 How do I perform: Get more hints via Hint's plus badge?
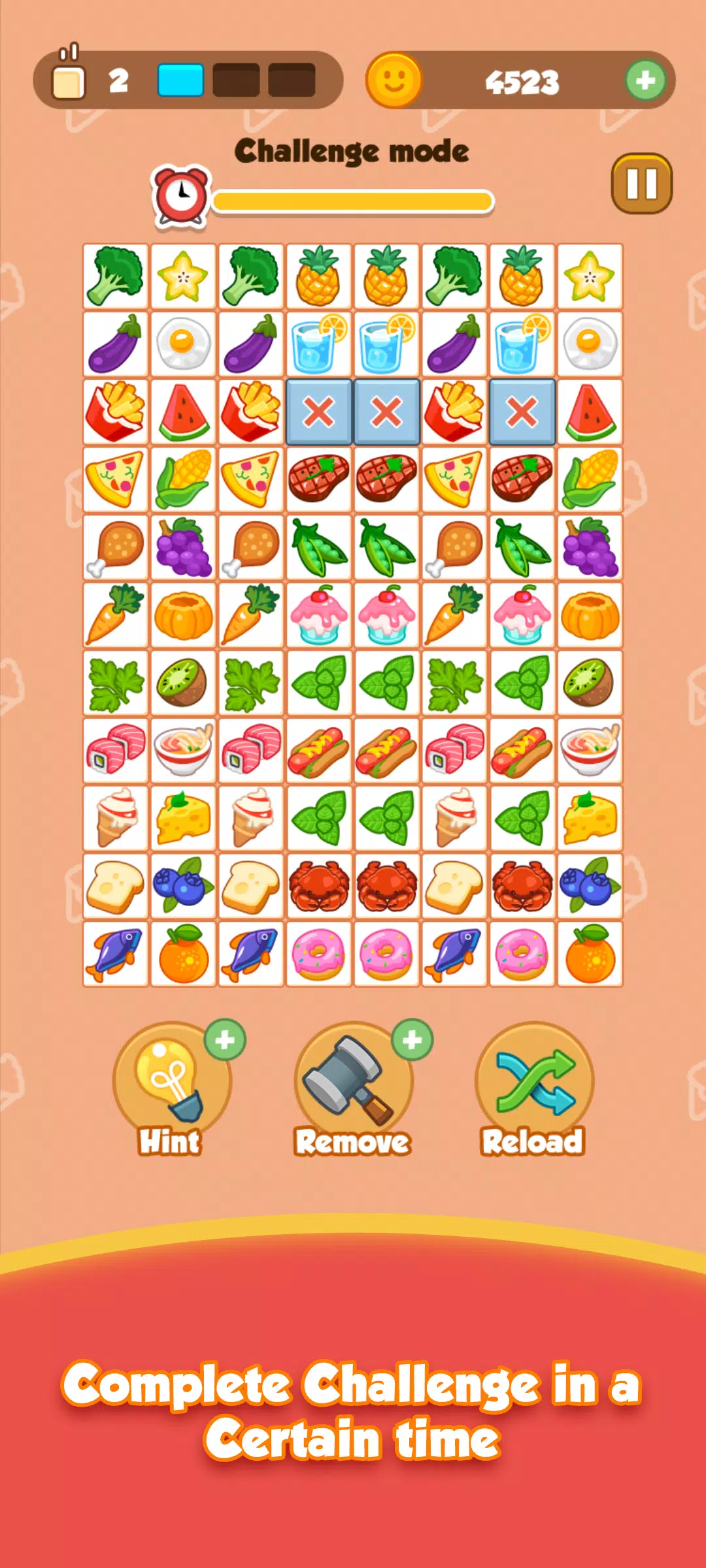225,1039
